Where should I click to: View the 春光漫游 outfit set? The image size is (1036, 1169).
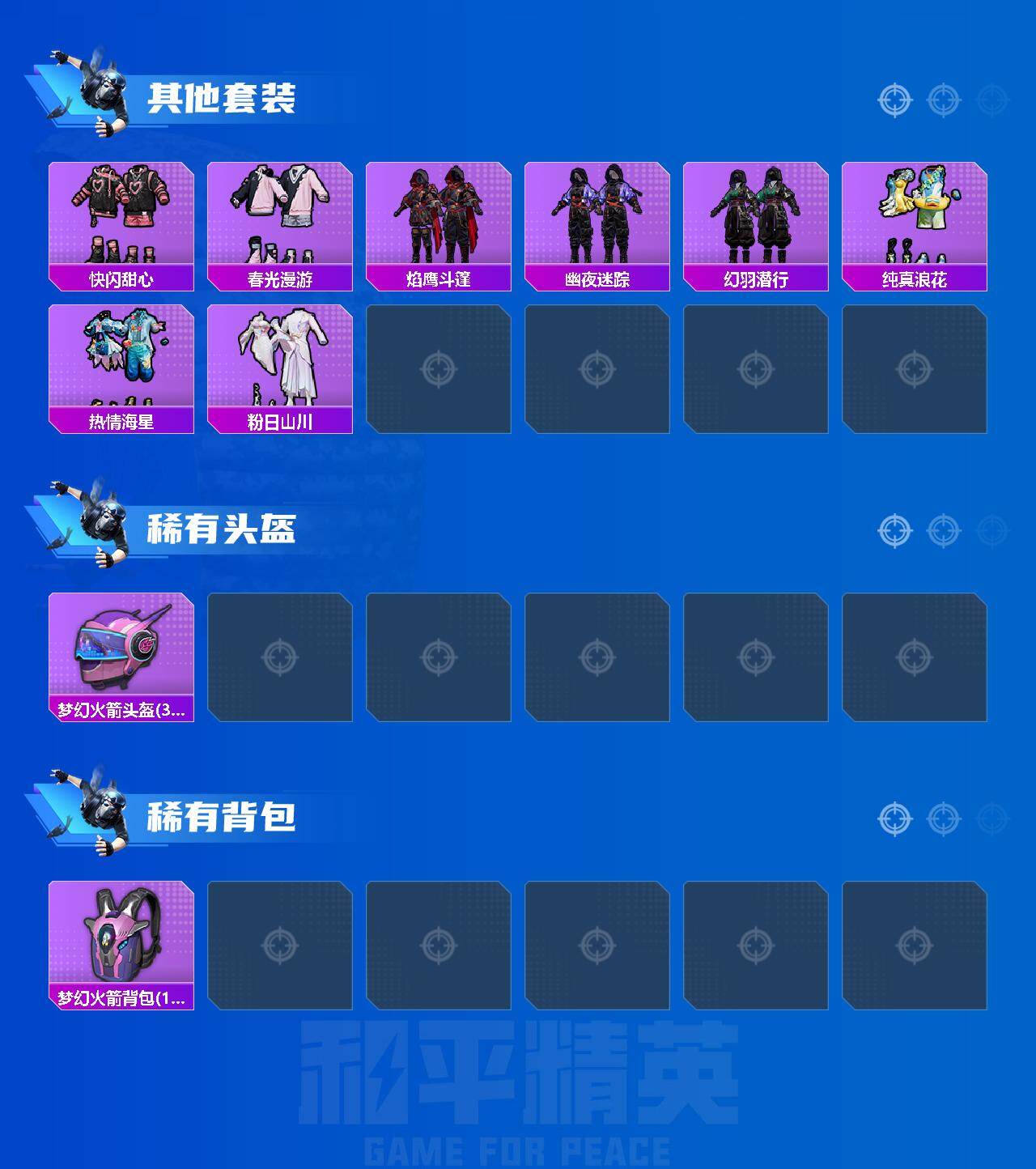point(279,212)
